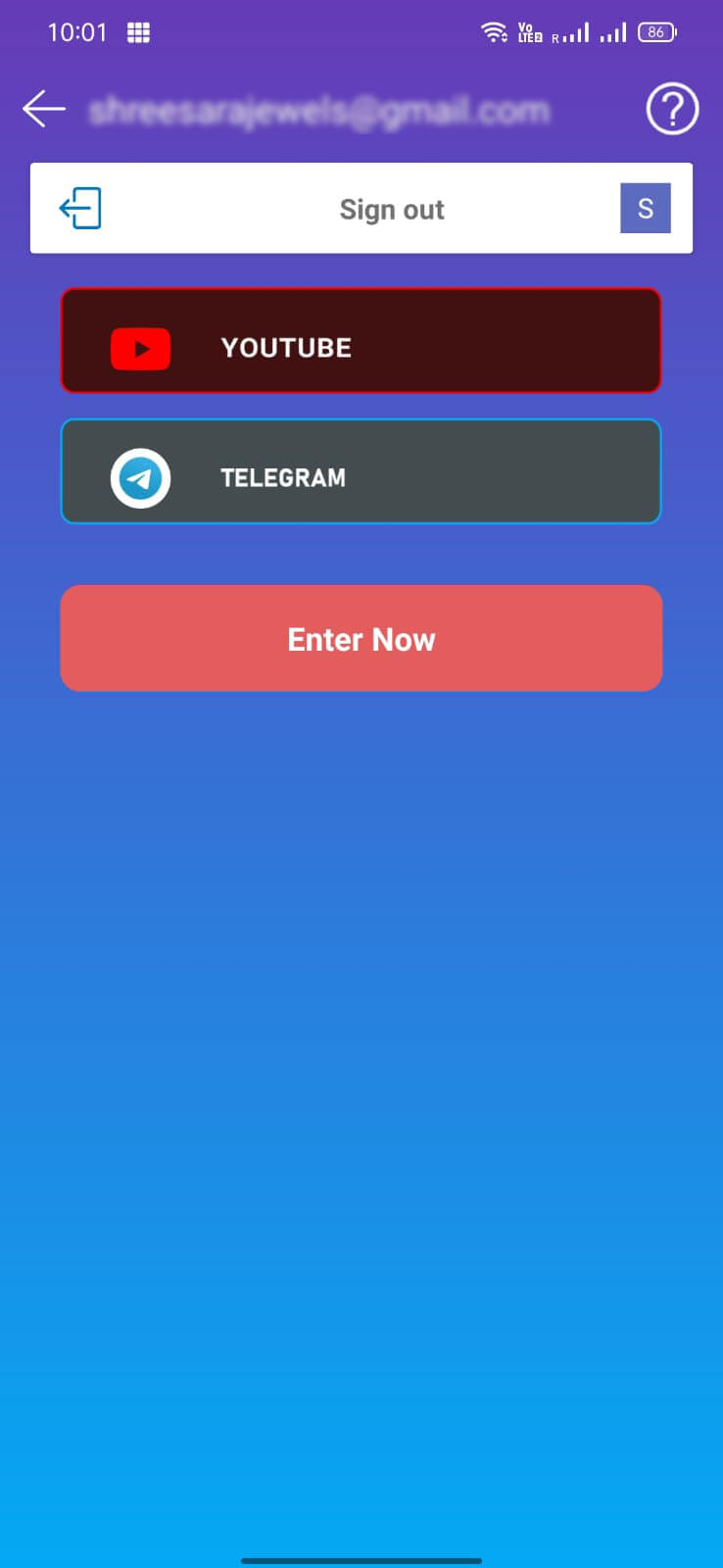The width and height of the screenshot is (723, 1568).
Task: Click the Telegram paper plane icon
Action: [x=143, y=478]
